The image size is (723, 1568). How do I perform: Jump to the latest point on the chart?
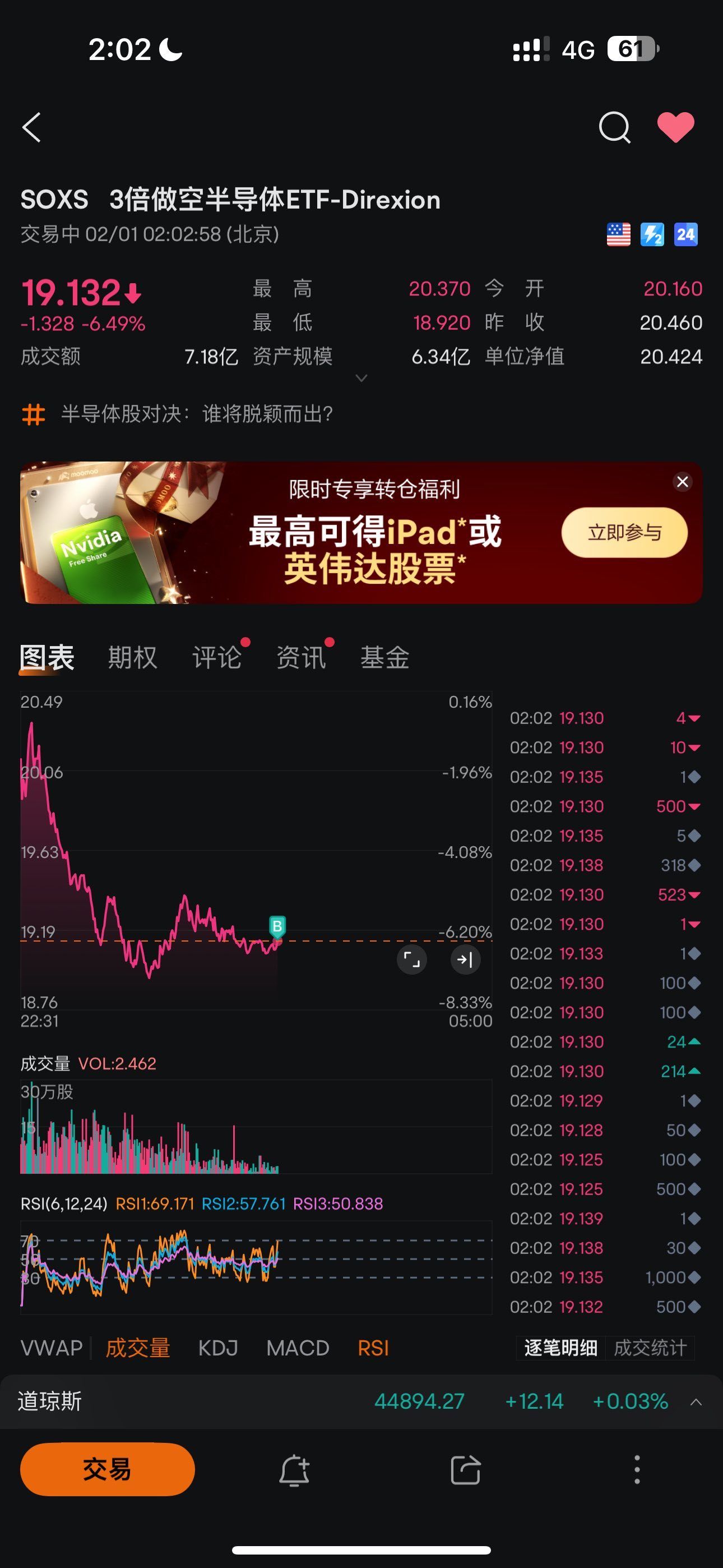(x=466, y=960)
